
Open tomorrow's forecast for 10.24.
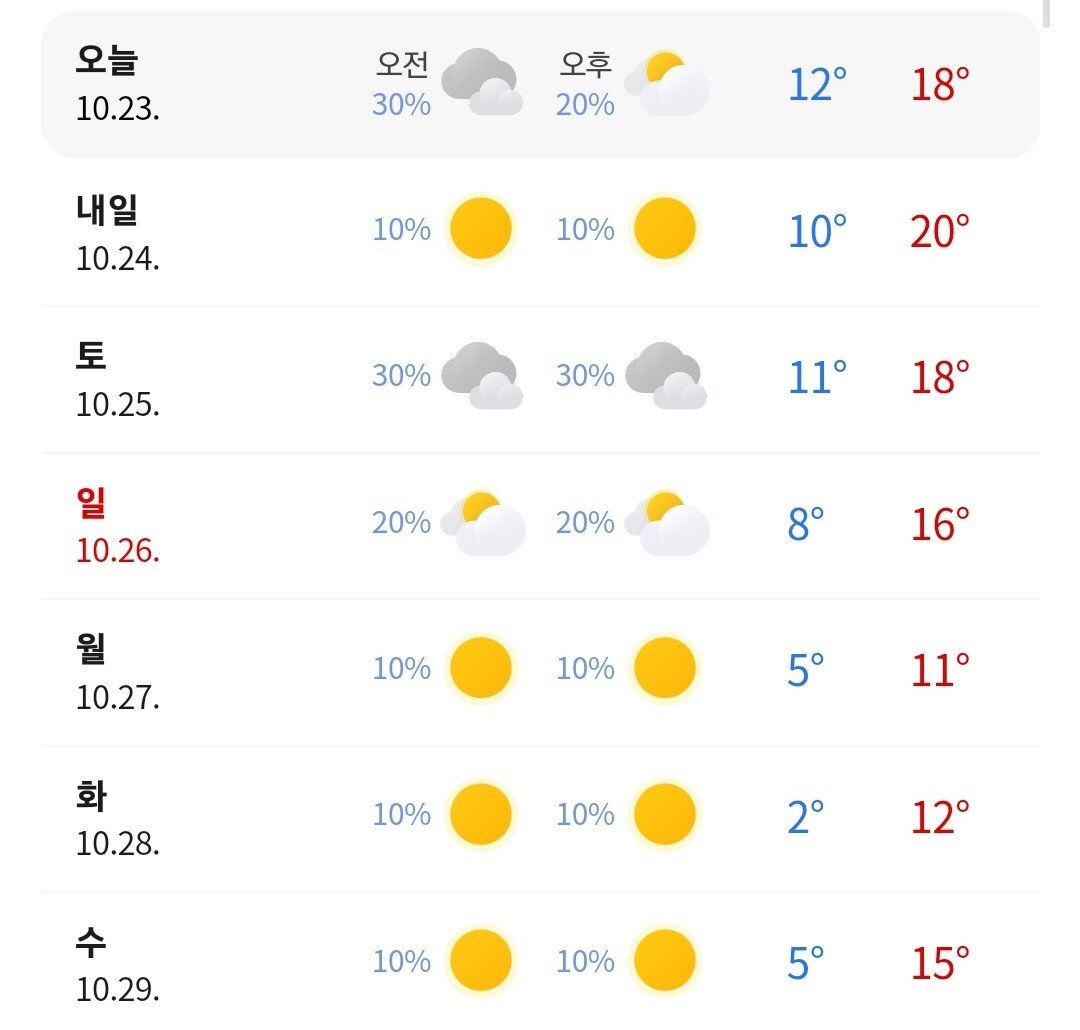coord(540,231)
